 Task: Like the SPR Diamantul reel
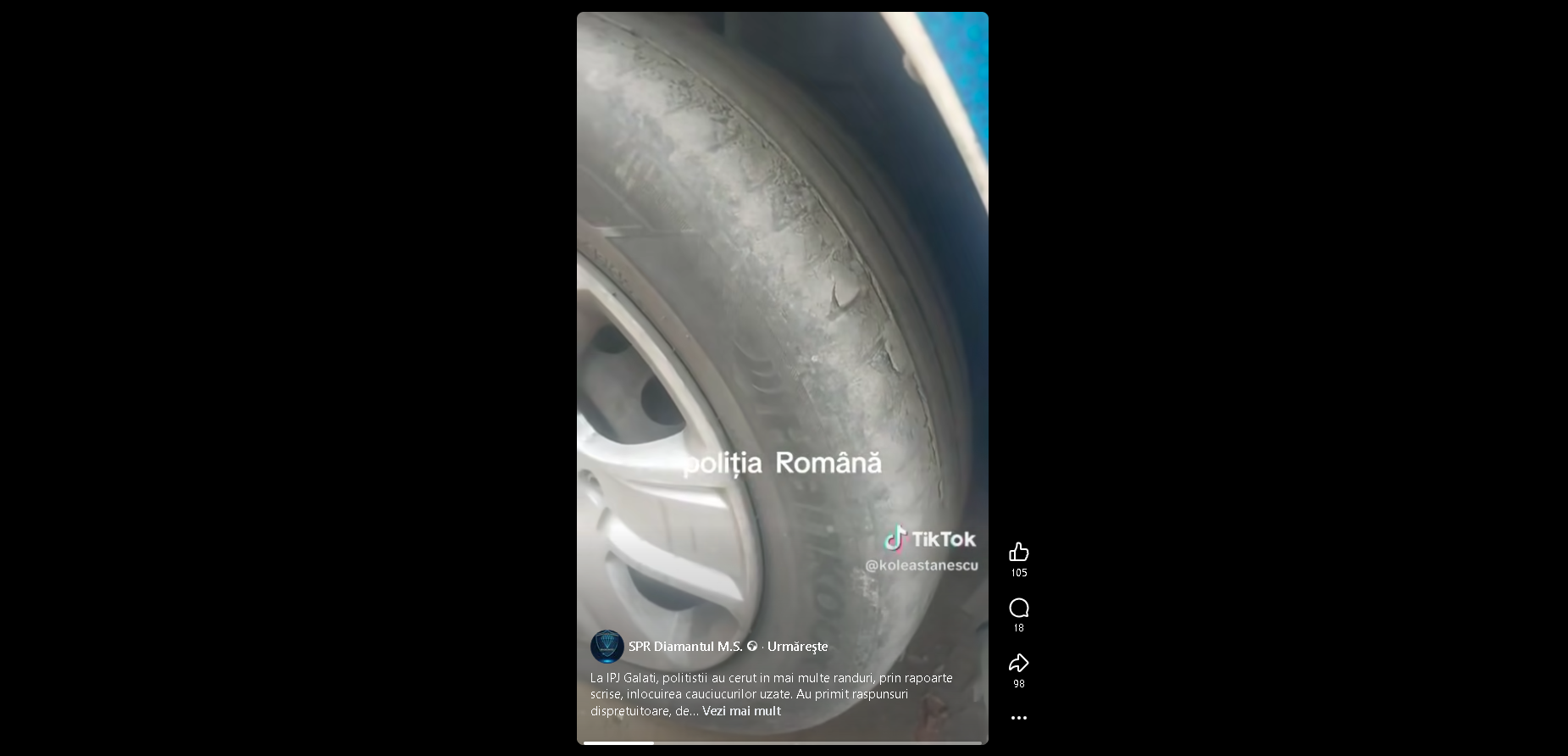pos(1018,553)
